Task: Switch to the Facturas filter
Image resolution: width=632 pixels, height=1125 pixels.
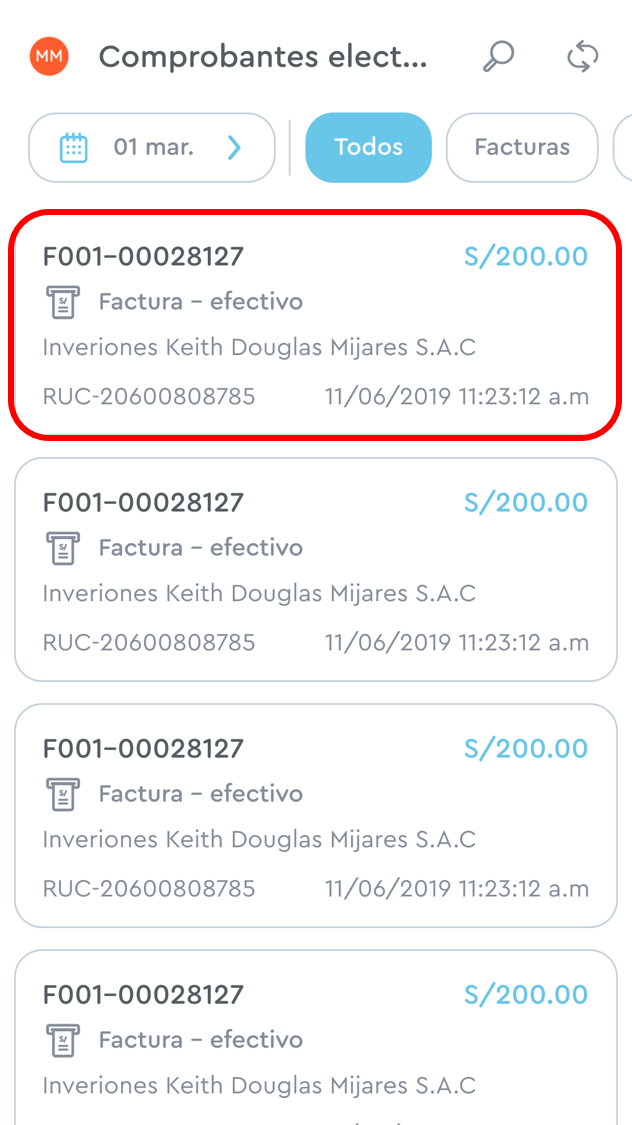Action: click(522, 148)
